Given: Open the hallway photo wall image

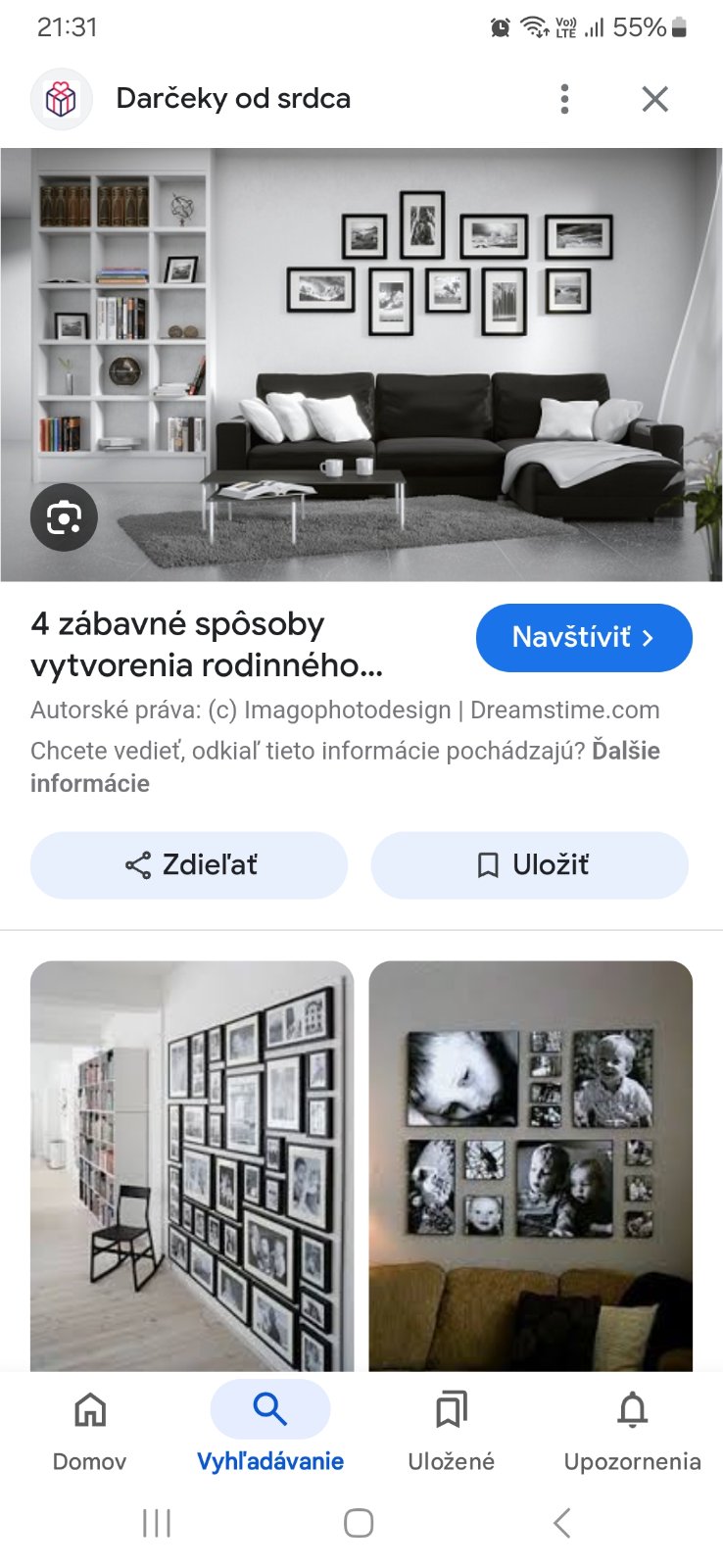Looking at the screenshot, I should pyautogui.click(x=192, y=1166).
